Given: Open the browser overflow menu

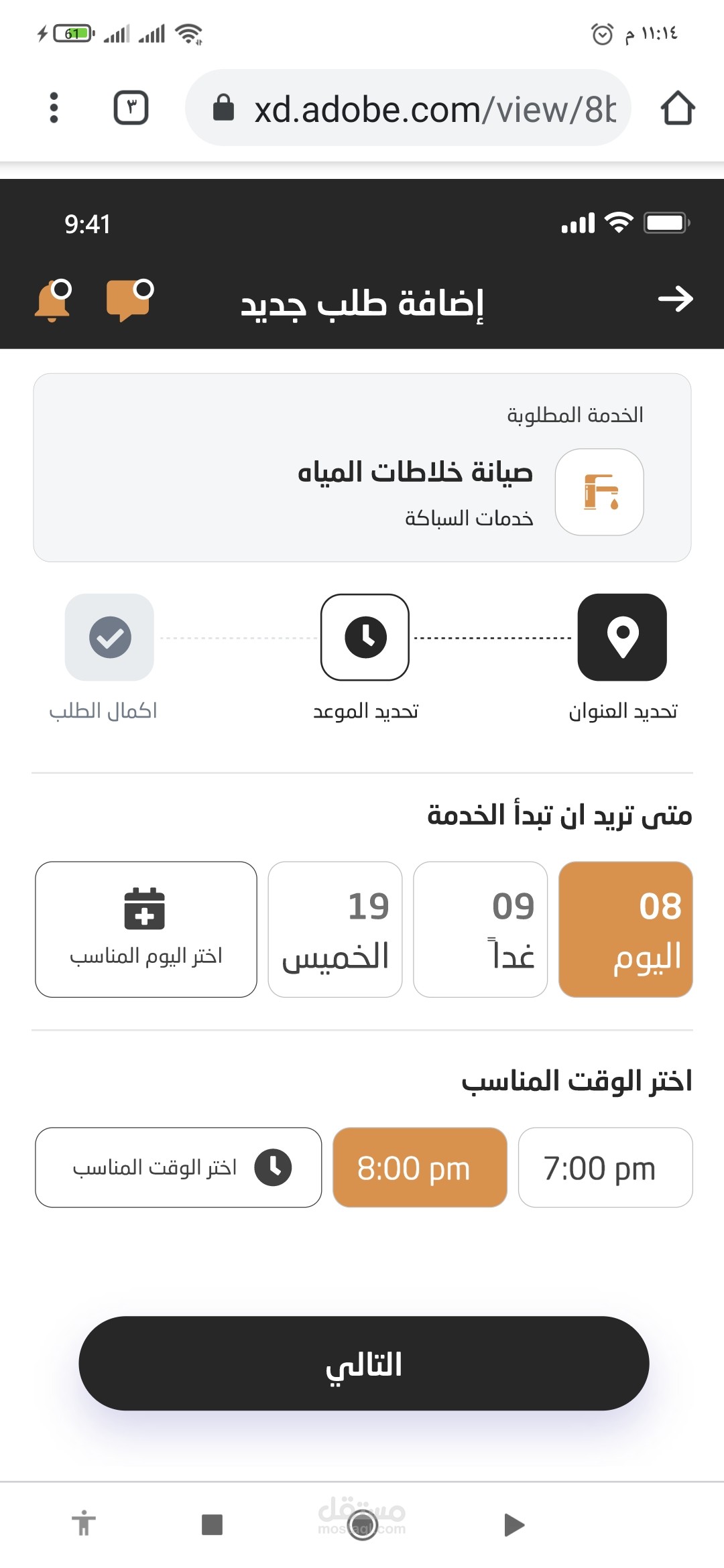Looking at the screenshot, I should (54, 108).
